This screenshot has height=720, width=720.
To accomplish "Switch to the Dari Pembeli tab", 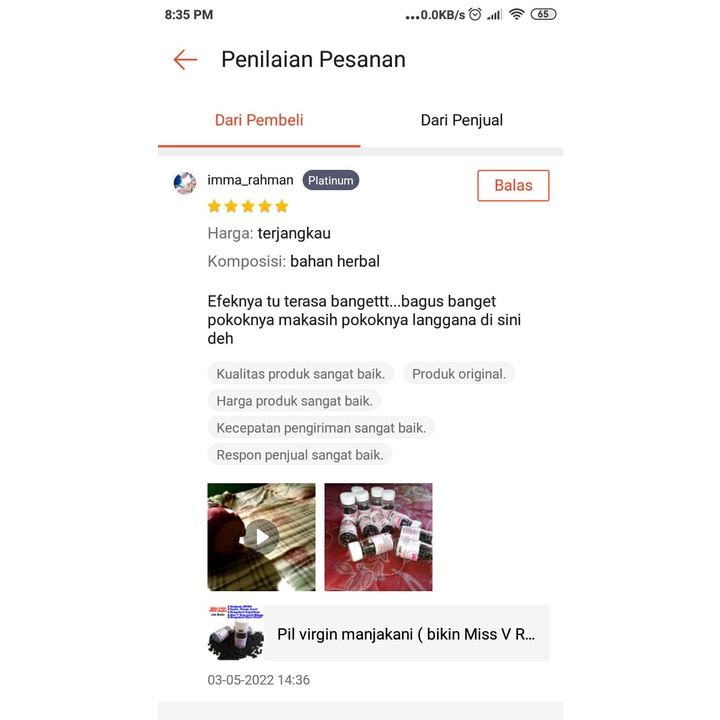I will pyautogui.click(x=259, y=120).
